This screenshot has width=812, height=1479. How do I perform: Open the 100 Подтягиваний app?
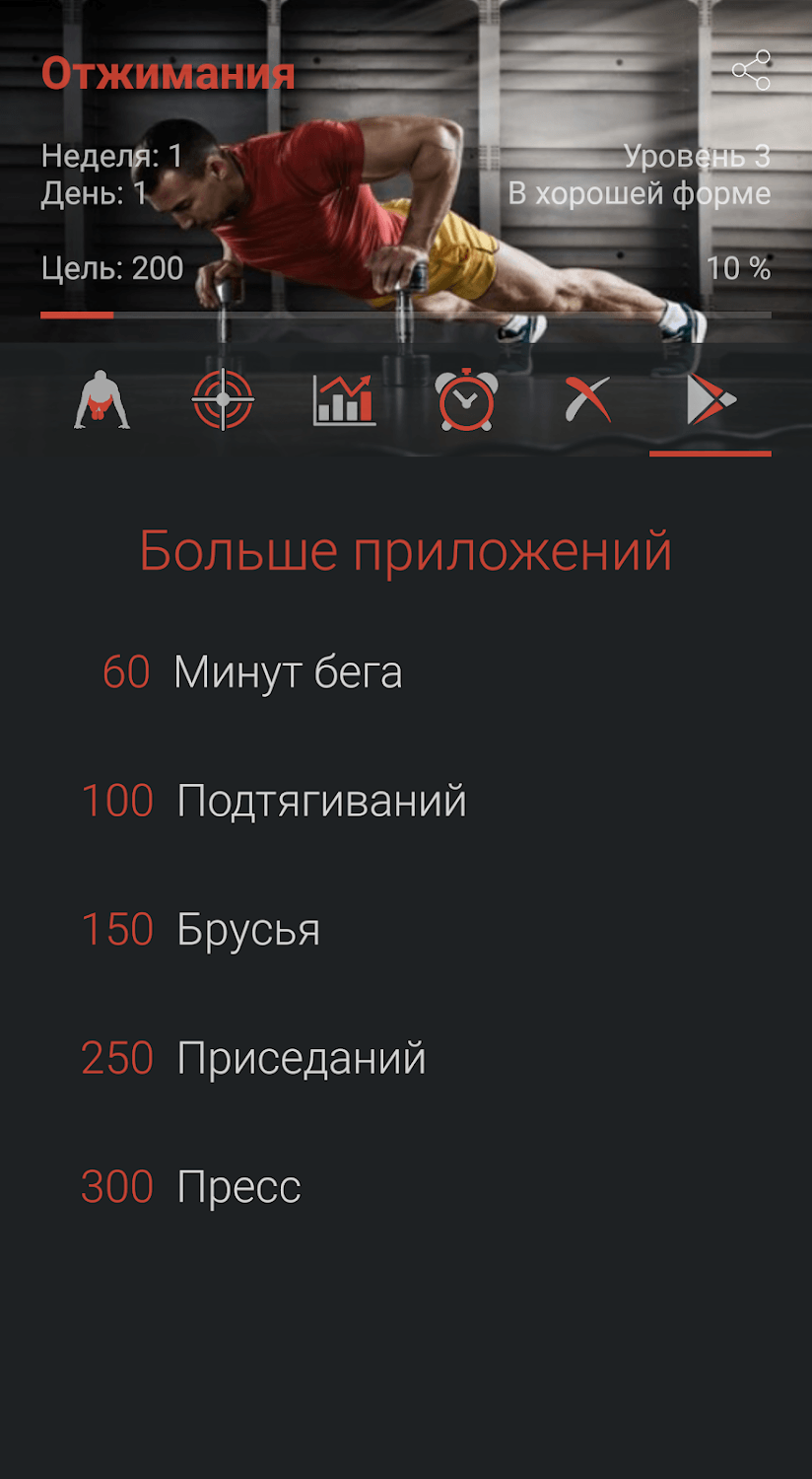pos(274,801)
